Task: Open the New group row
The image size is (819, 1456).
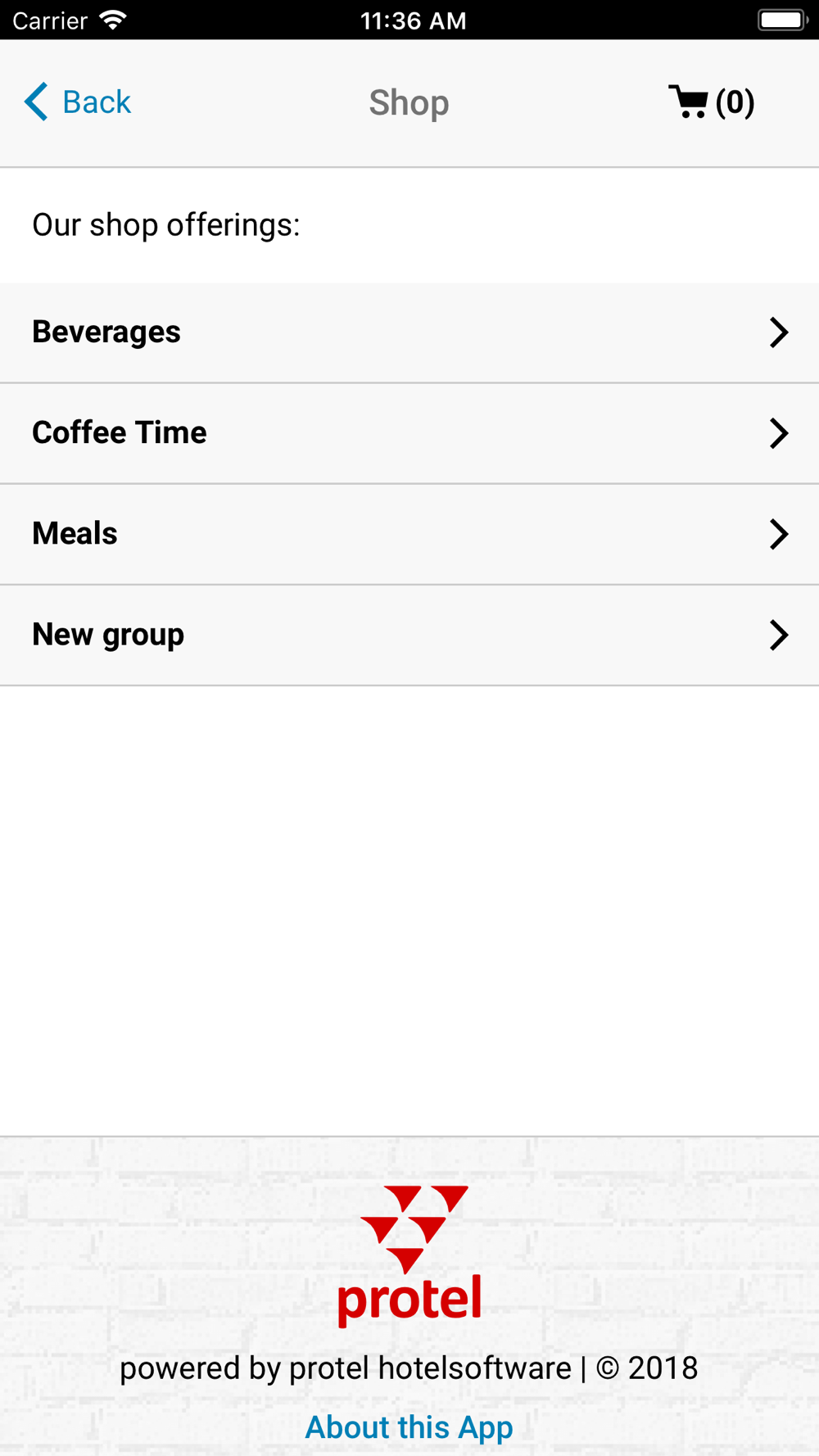Action: pyautogui.click(x=409, y=635)
